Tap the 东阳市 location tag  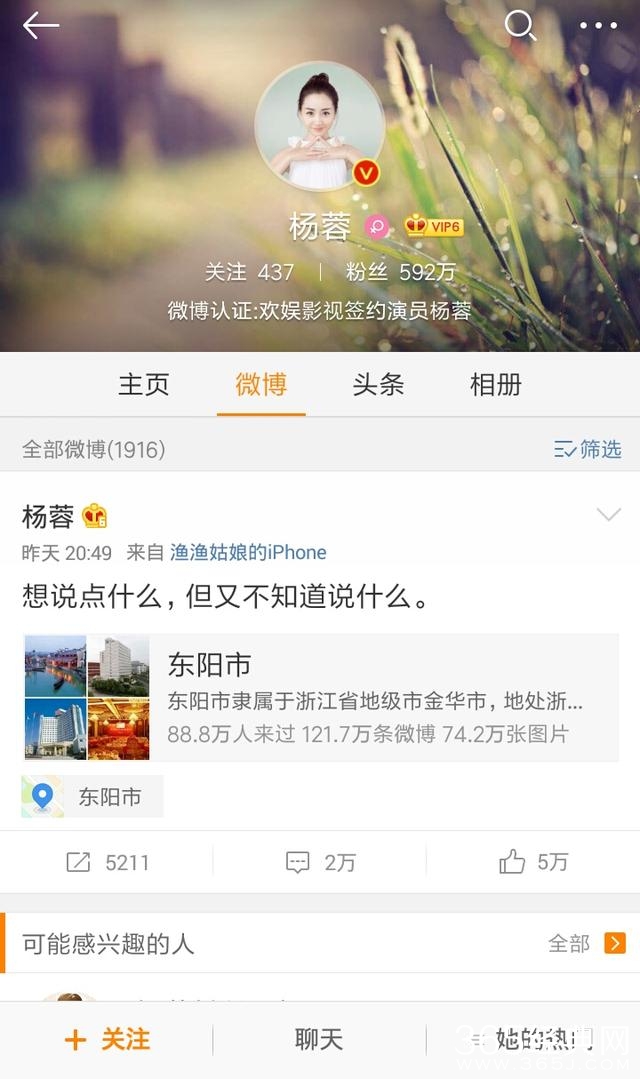pyautogui.click(x=92, y=797)
